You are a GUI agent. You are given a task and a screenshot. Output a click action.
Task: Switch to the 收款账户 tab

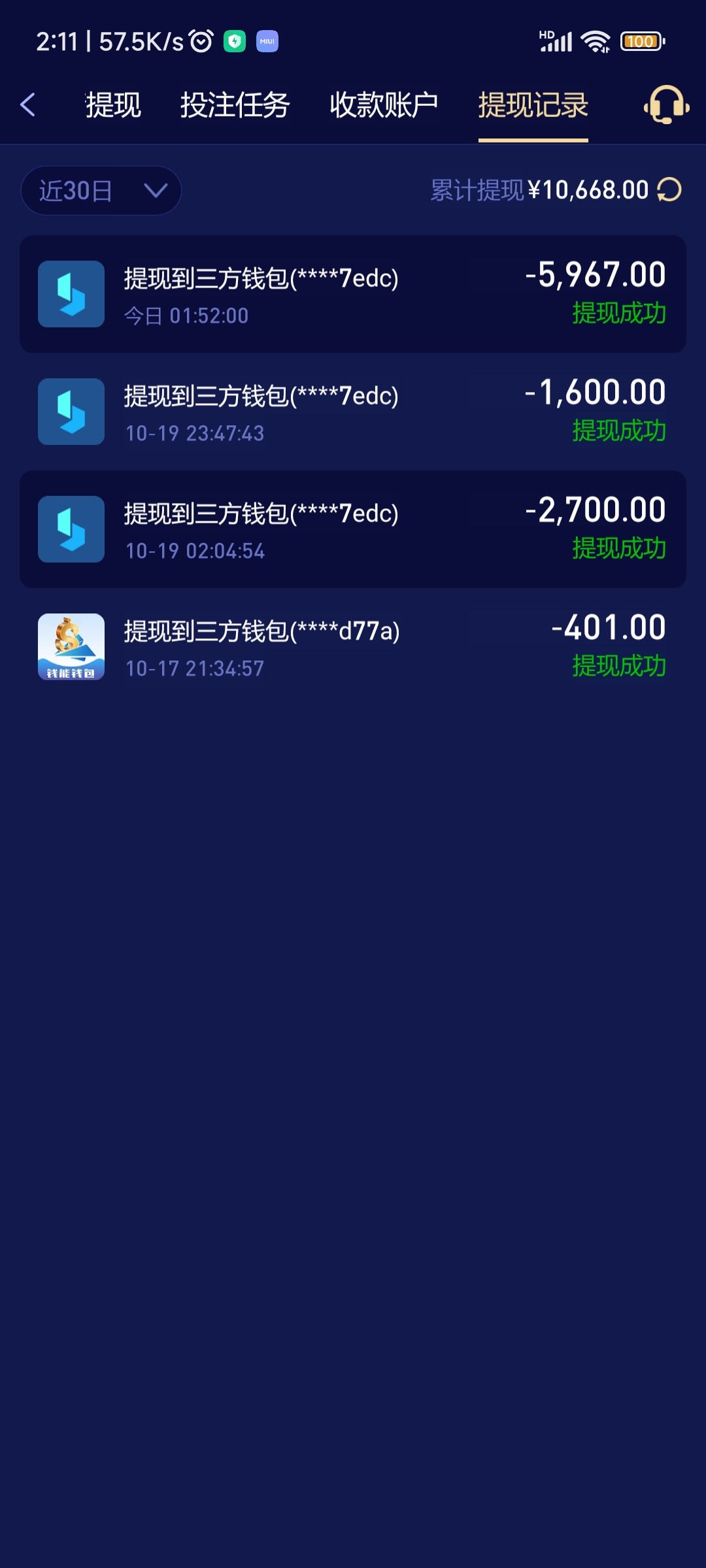[x=384, y=105]
